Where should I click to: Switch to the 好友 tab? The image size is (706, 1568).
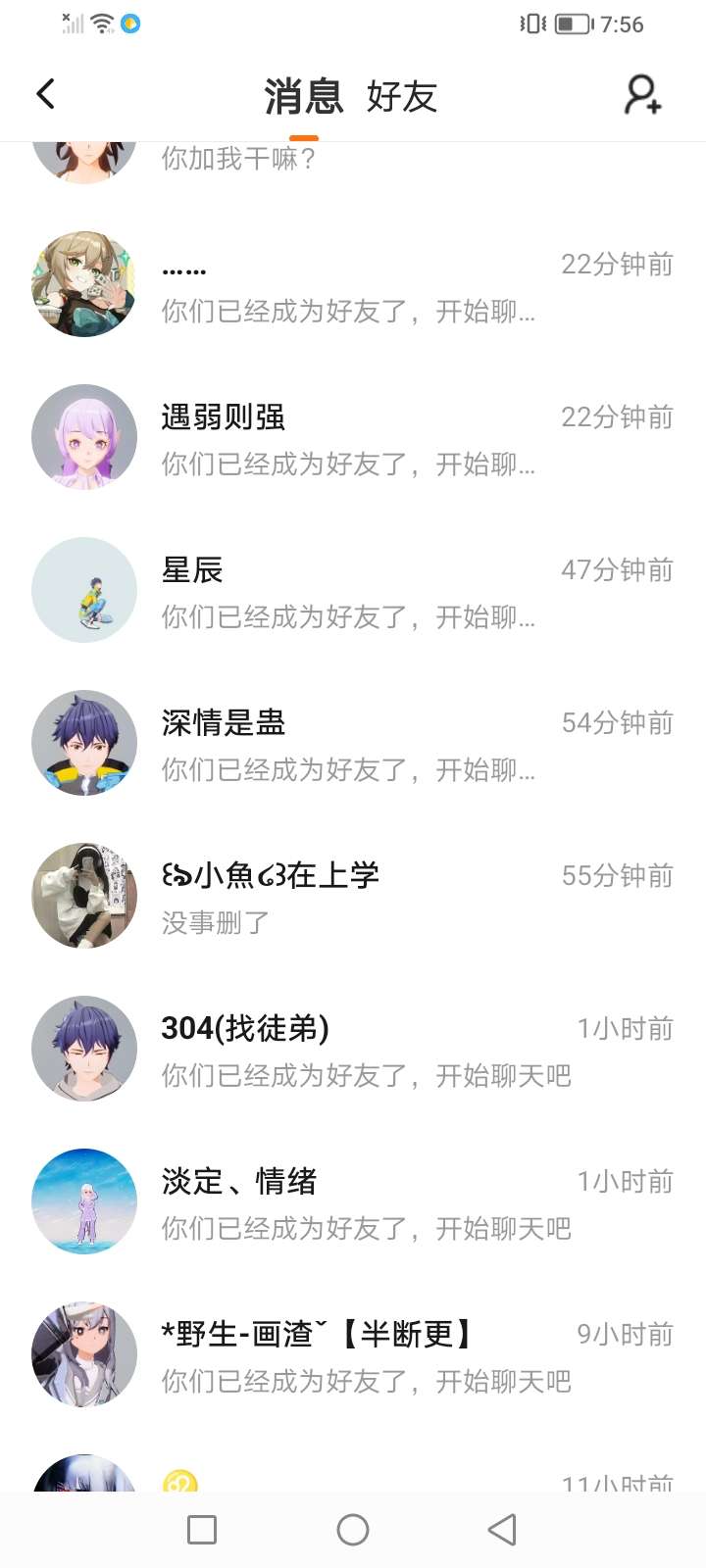401,97
